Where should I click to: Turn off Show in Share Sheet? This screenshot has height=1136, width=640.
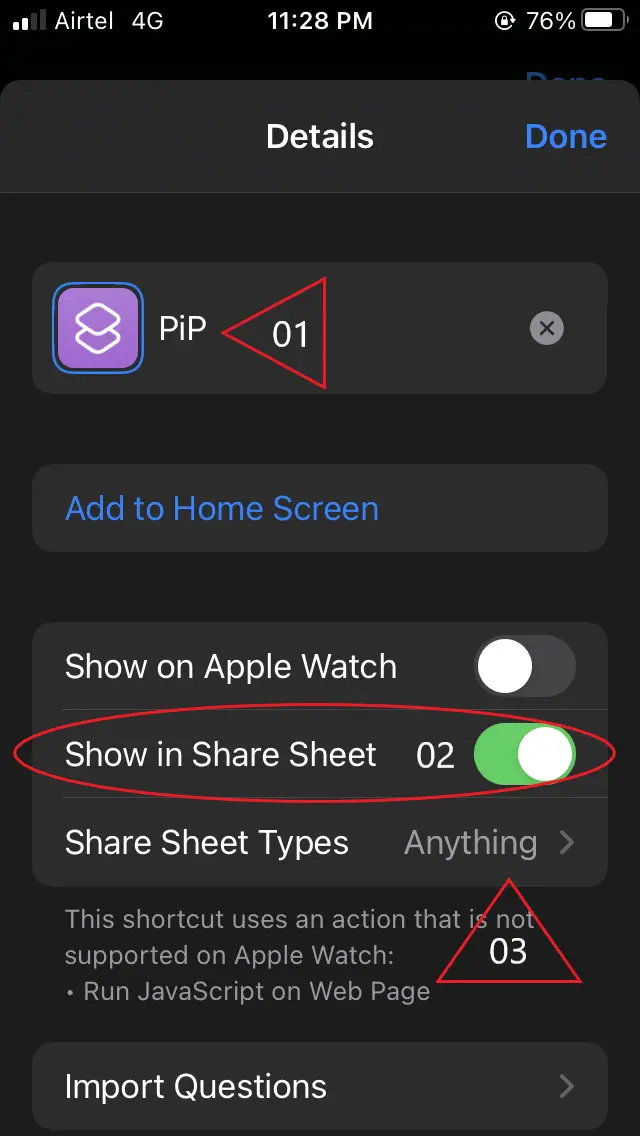(x=525, y=753)
